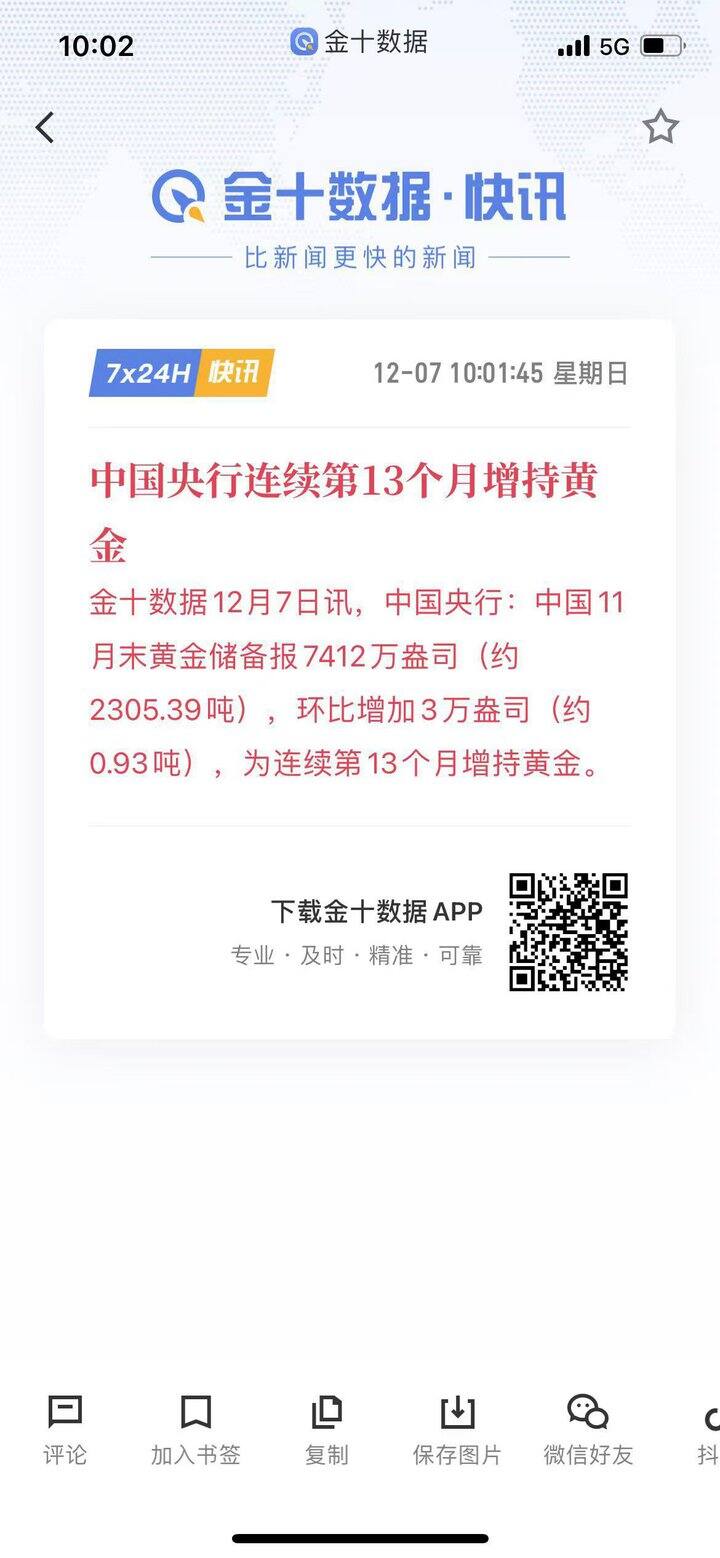This screenshot has width=720, height=1558.
Task: Select 保存图片 to save the image
Action: click(457, 1429)
